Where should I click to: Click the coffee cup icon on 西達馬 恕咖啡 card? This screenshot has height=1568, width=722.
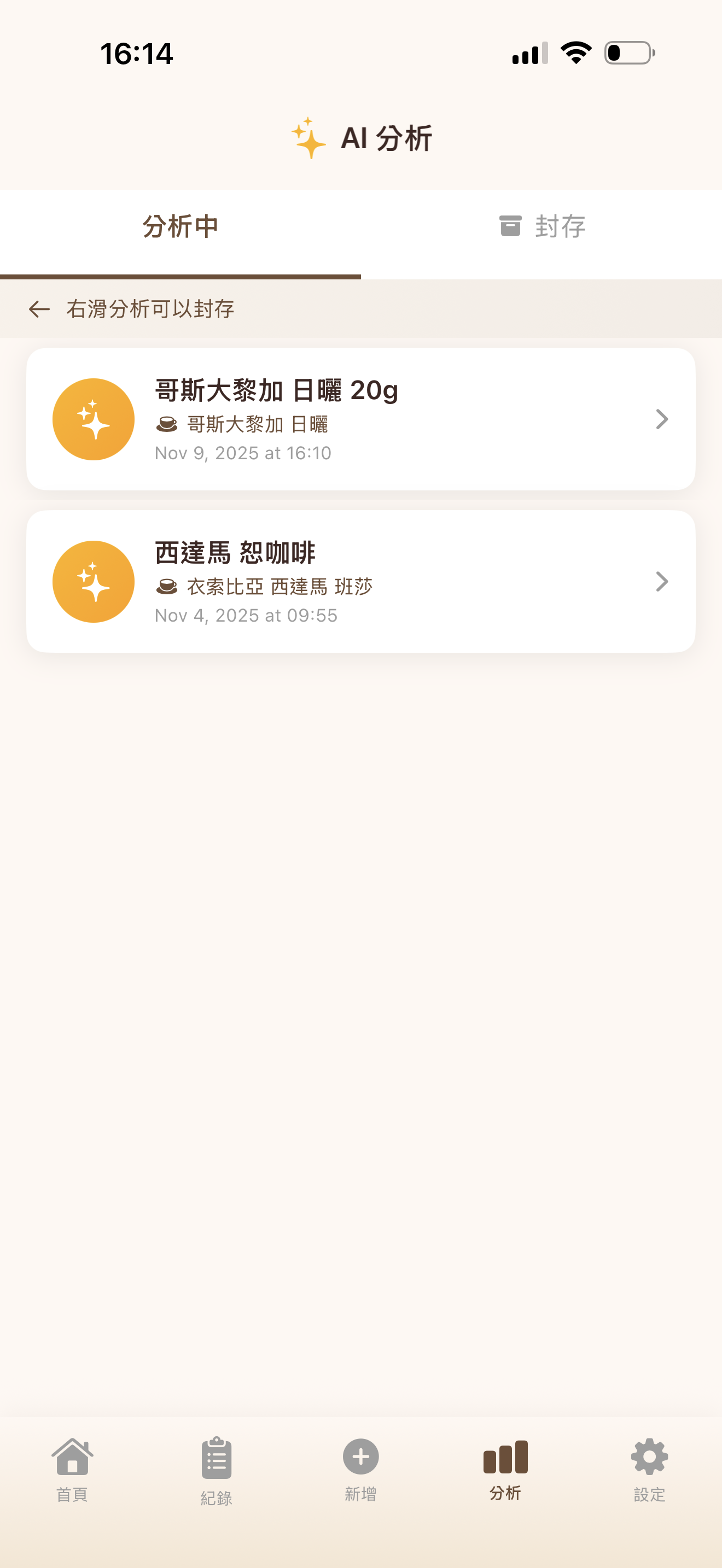(167, 586)
